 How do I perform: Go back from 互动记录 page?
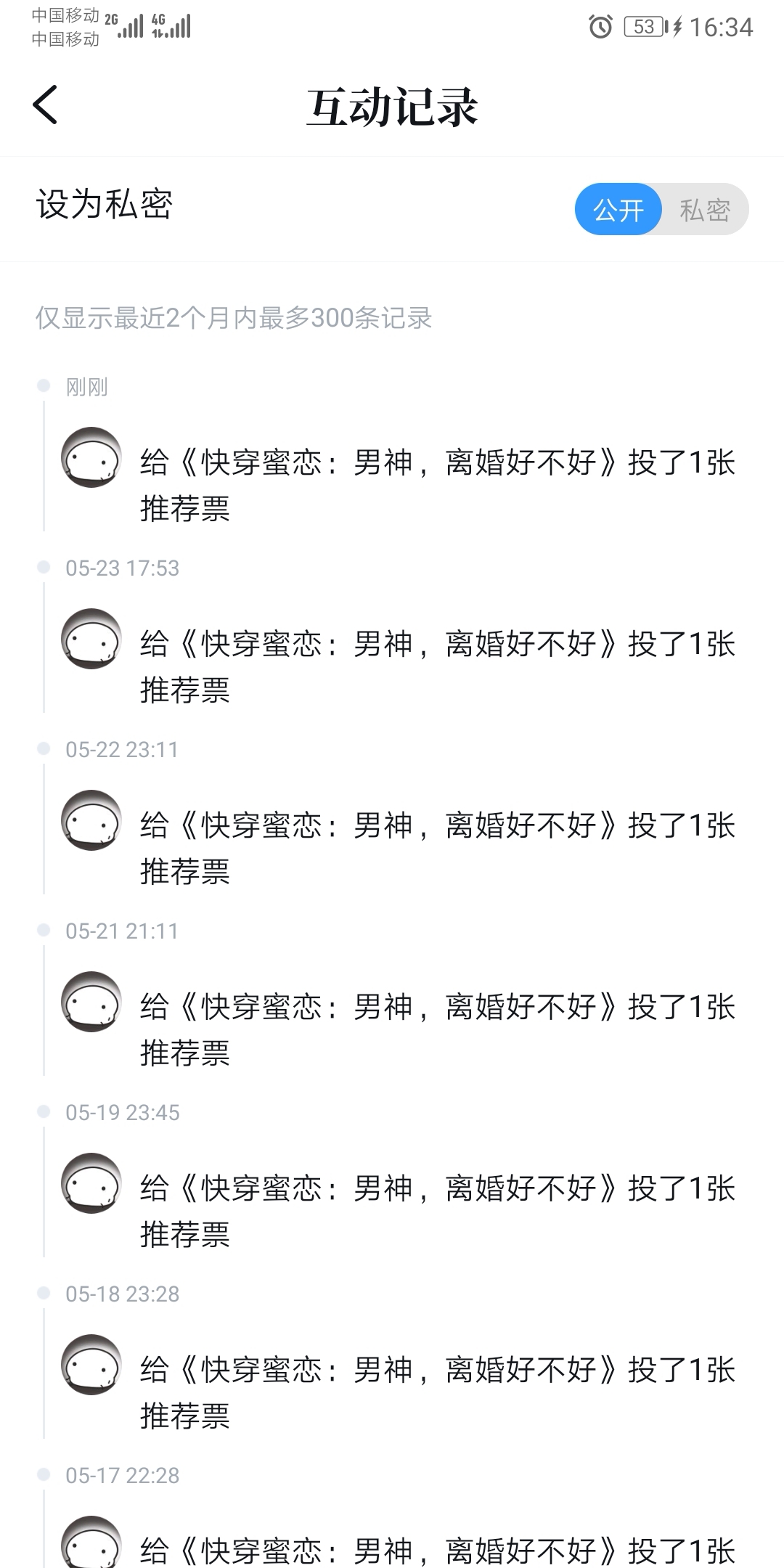tap(45, 105)
